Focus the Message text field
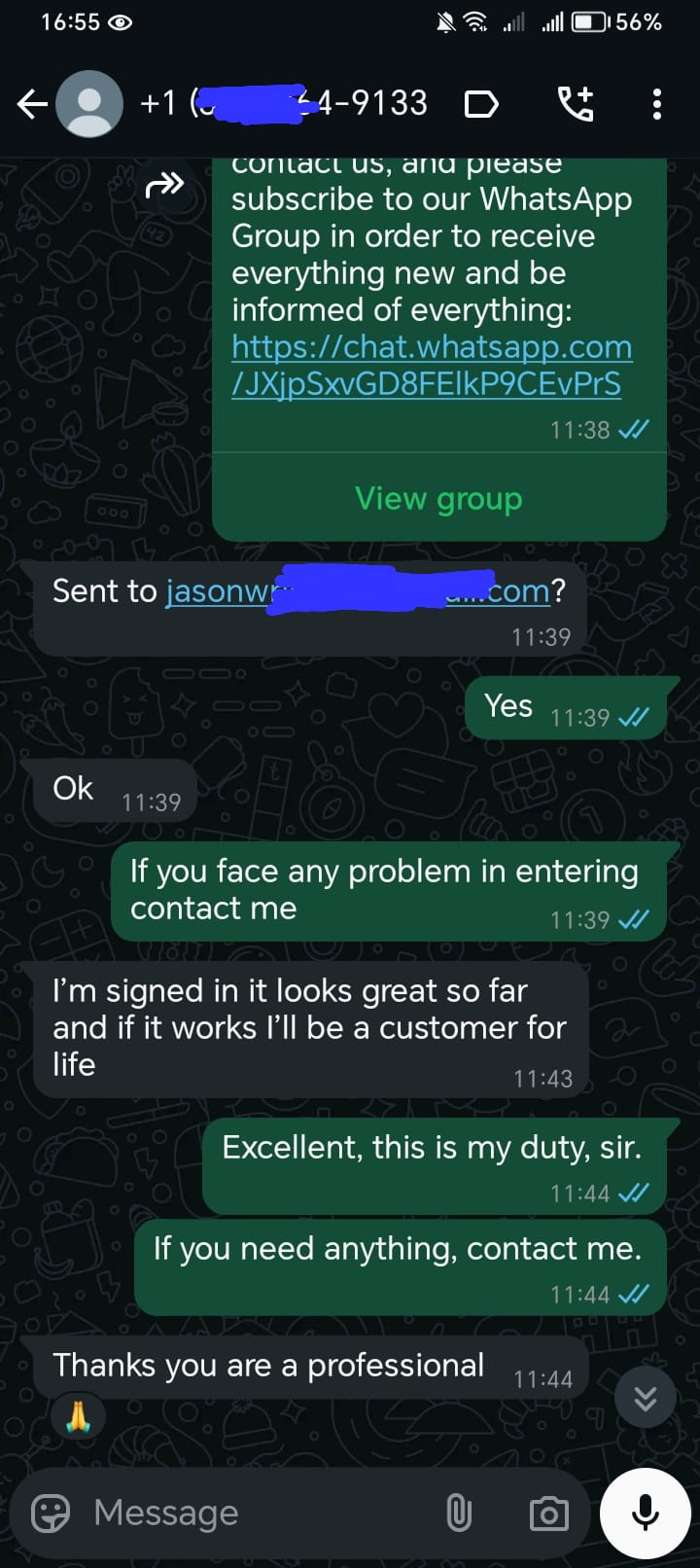Viewport: 700px width, 1568px height. click(253, 1514)
